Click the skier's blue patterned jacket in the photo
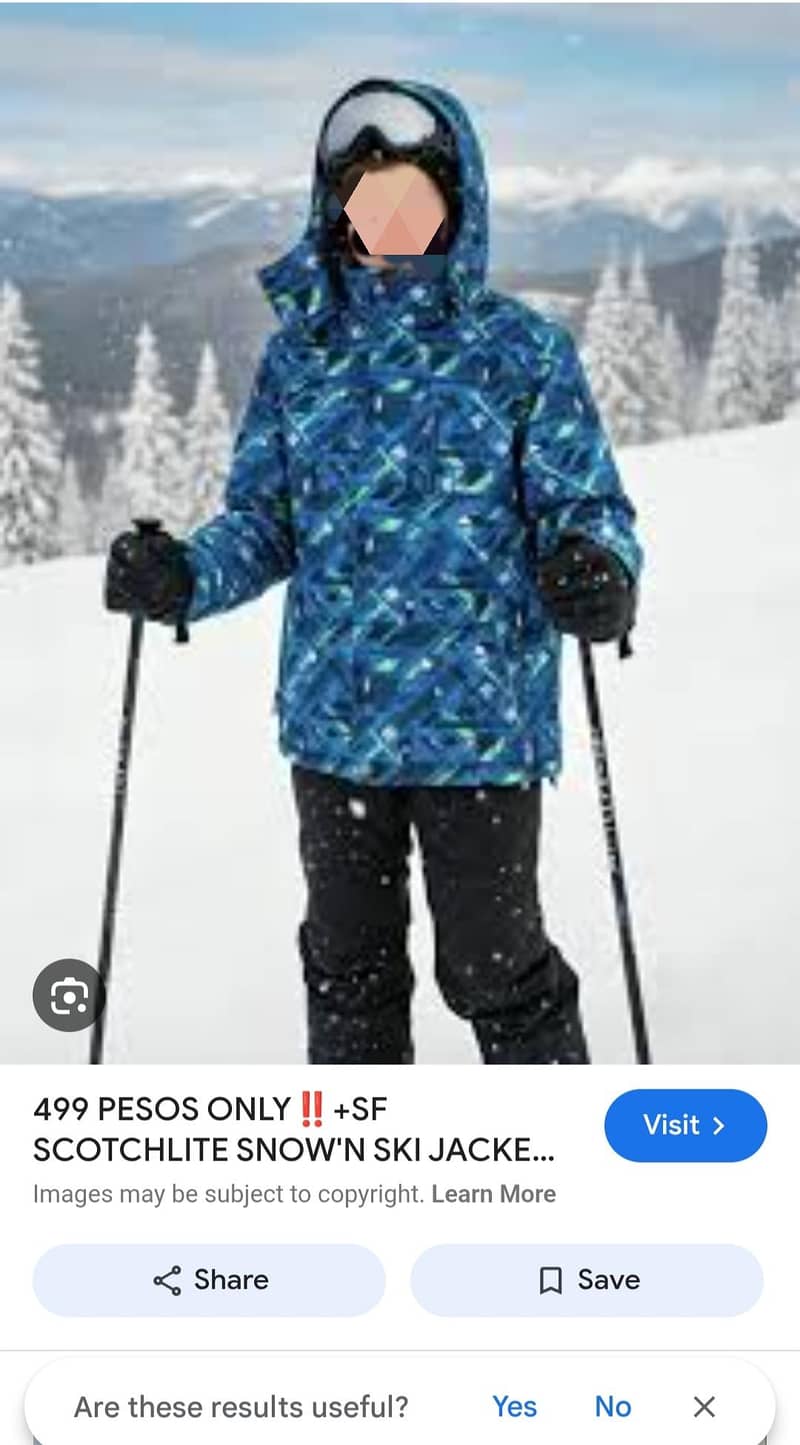 pyautogui.click(x=400, y=550)
